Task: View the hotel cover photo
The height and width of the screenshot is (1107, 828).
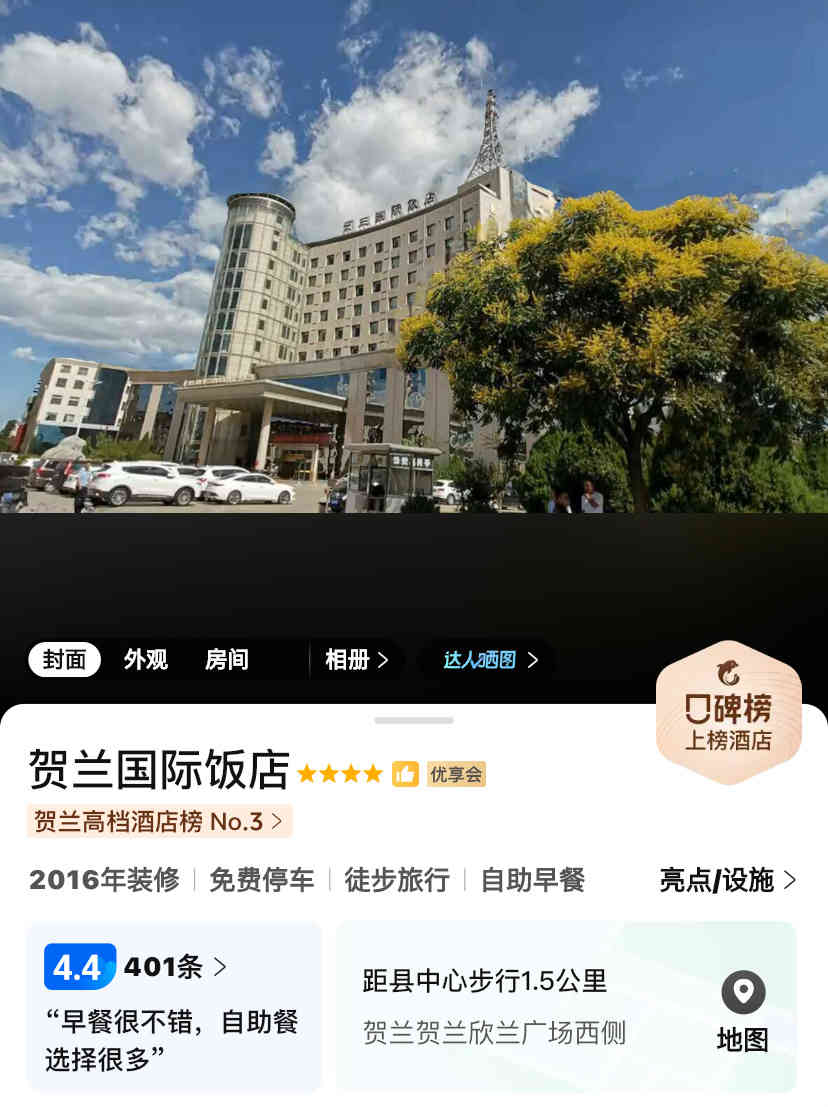Action: click(x=414, y=300)
